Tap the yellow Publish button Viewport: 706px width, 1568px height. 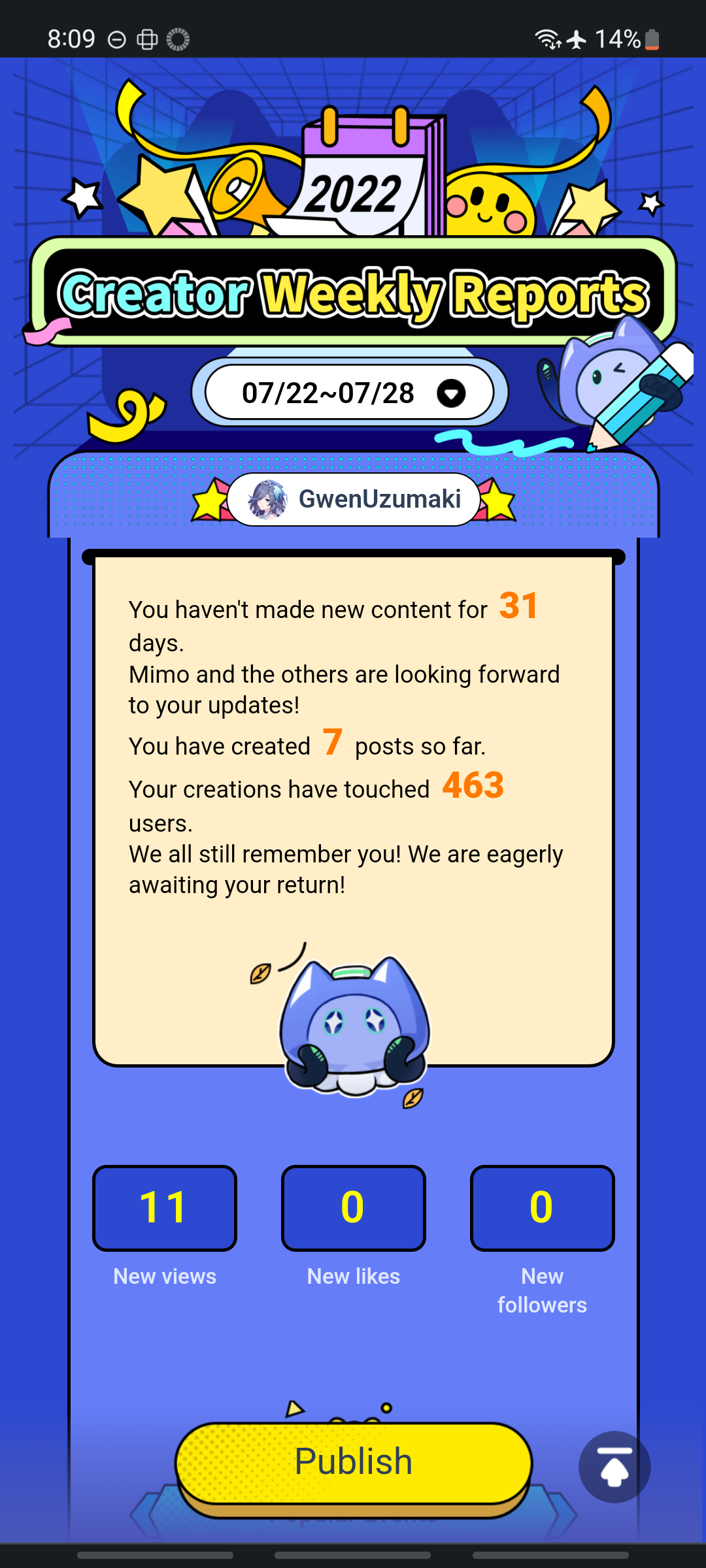pyautogui.click(x=353, y=1462)
